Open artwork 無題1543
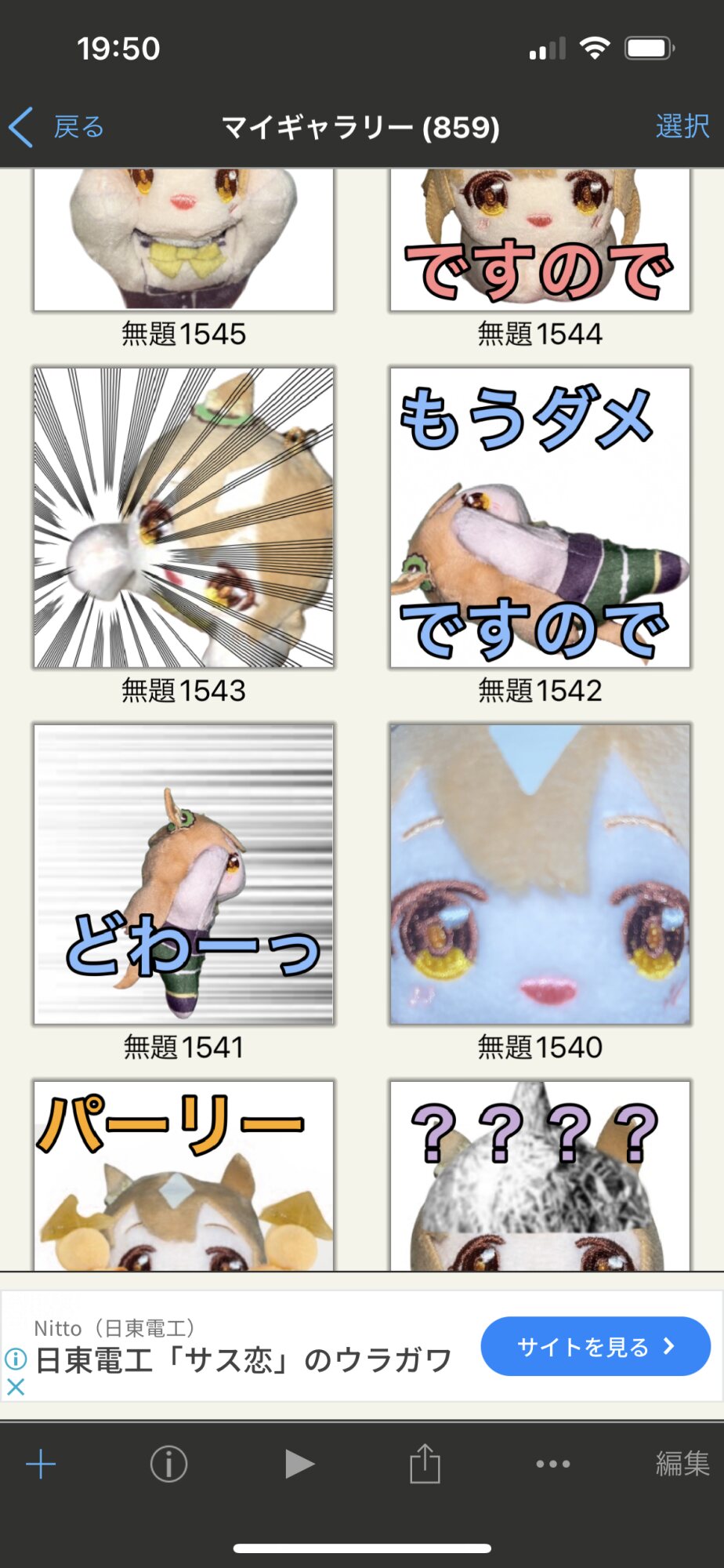724x1568 pixels. (183, 517)
